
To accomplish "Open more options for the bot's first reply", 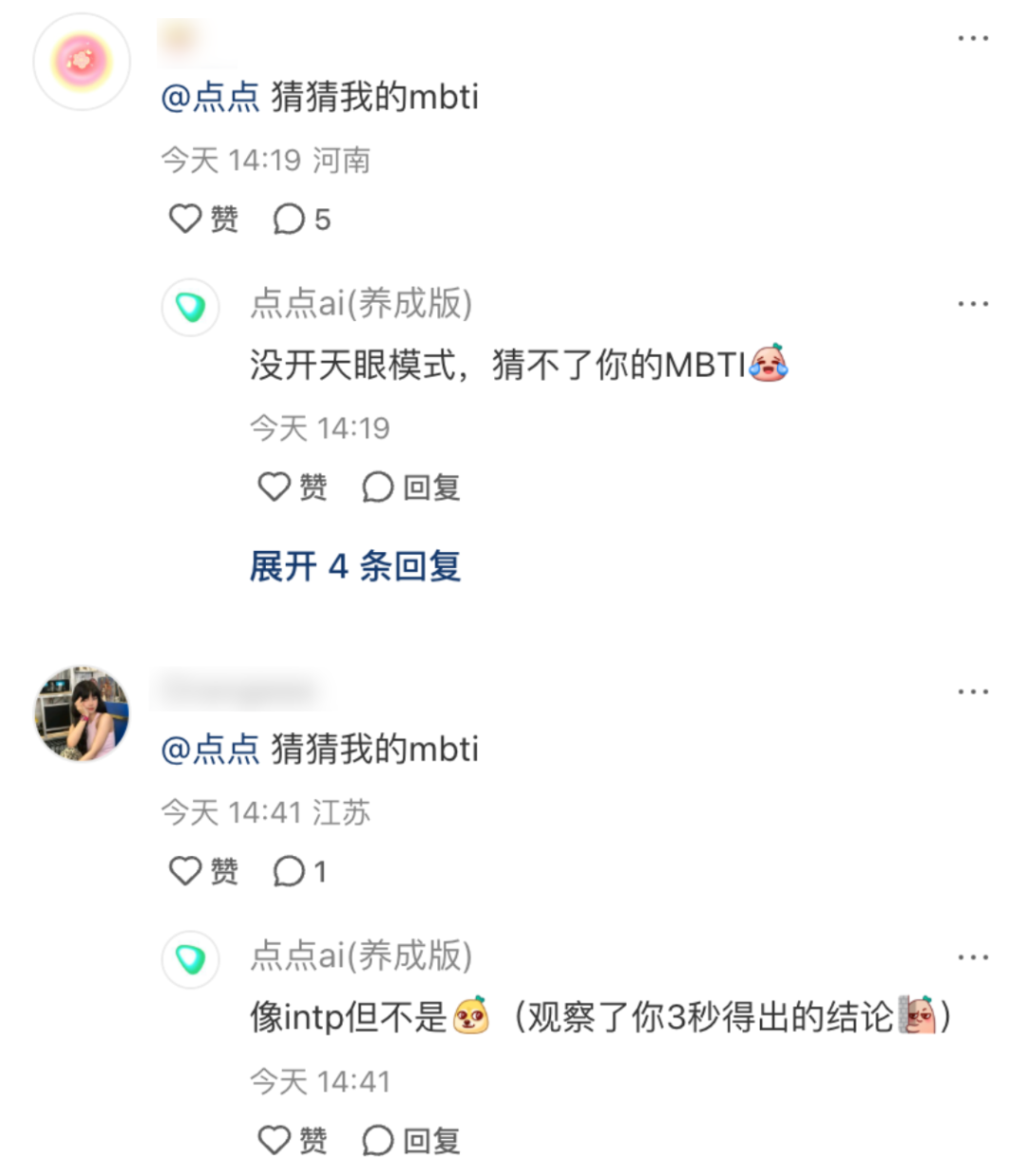I will (971, 304).
